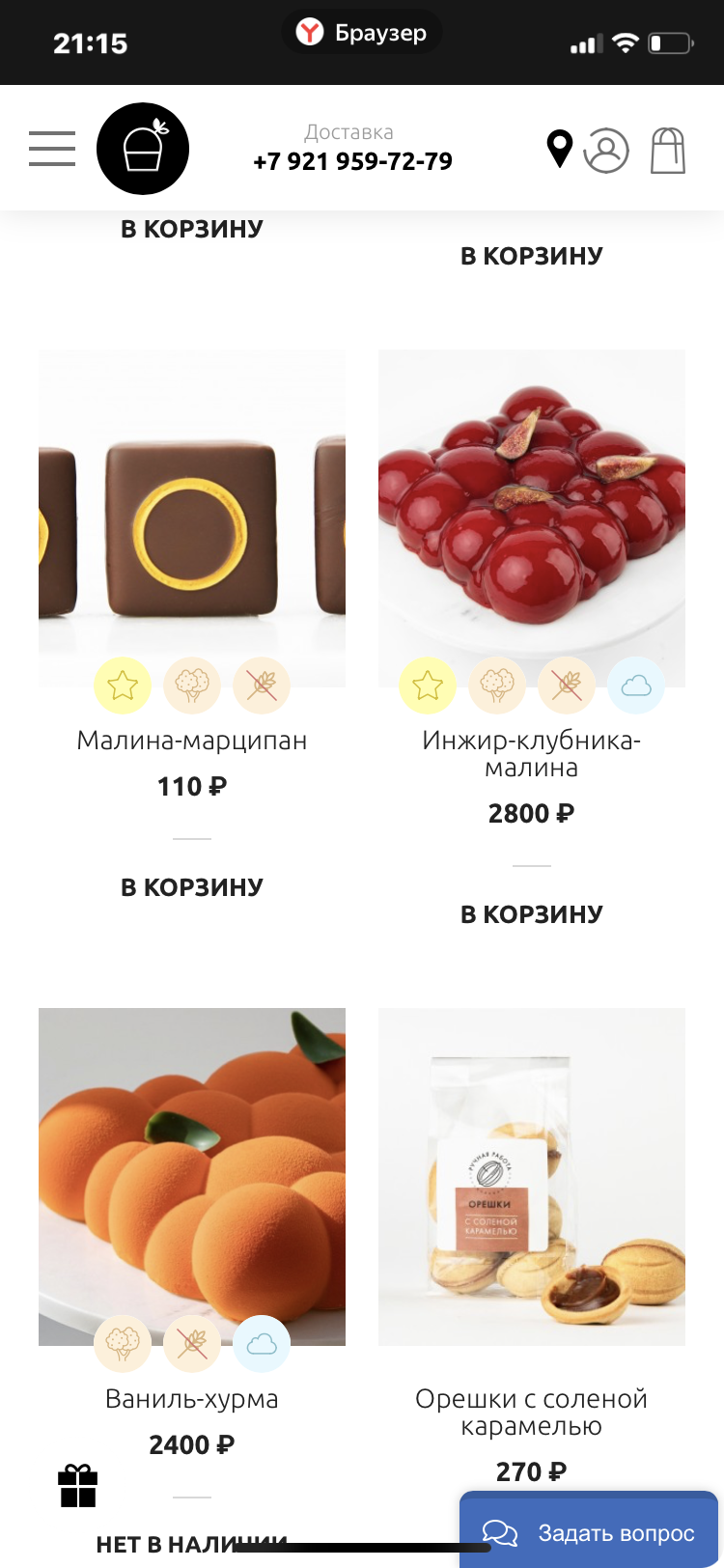The image size is (724, 1568).
Task: Add Инжир-клубника-малина to the cart
Action: pyautogui.click(x=532, y=914)
